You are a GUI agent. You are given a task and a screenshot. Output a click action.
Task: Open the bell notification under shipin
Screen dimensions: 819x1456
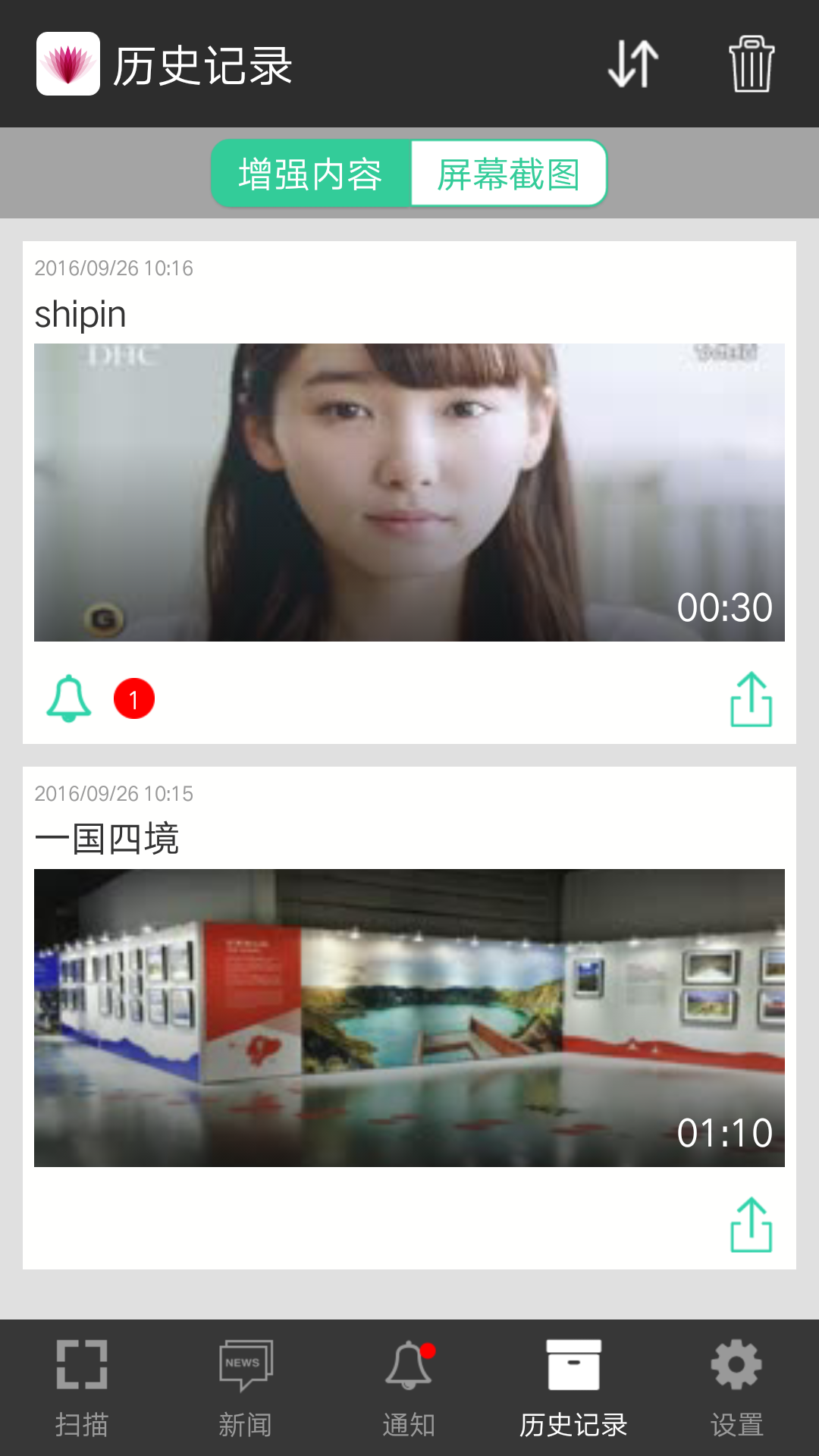70,698
